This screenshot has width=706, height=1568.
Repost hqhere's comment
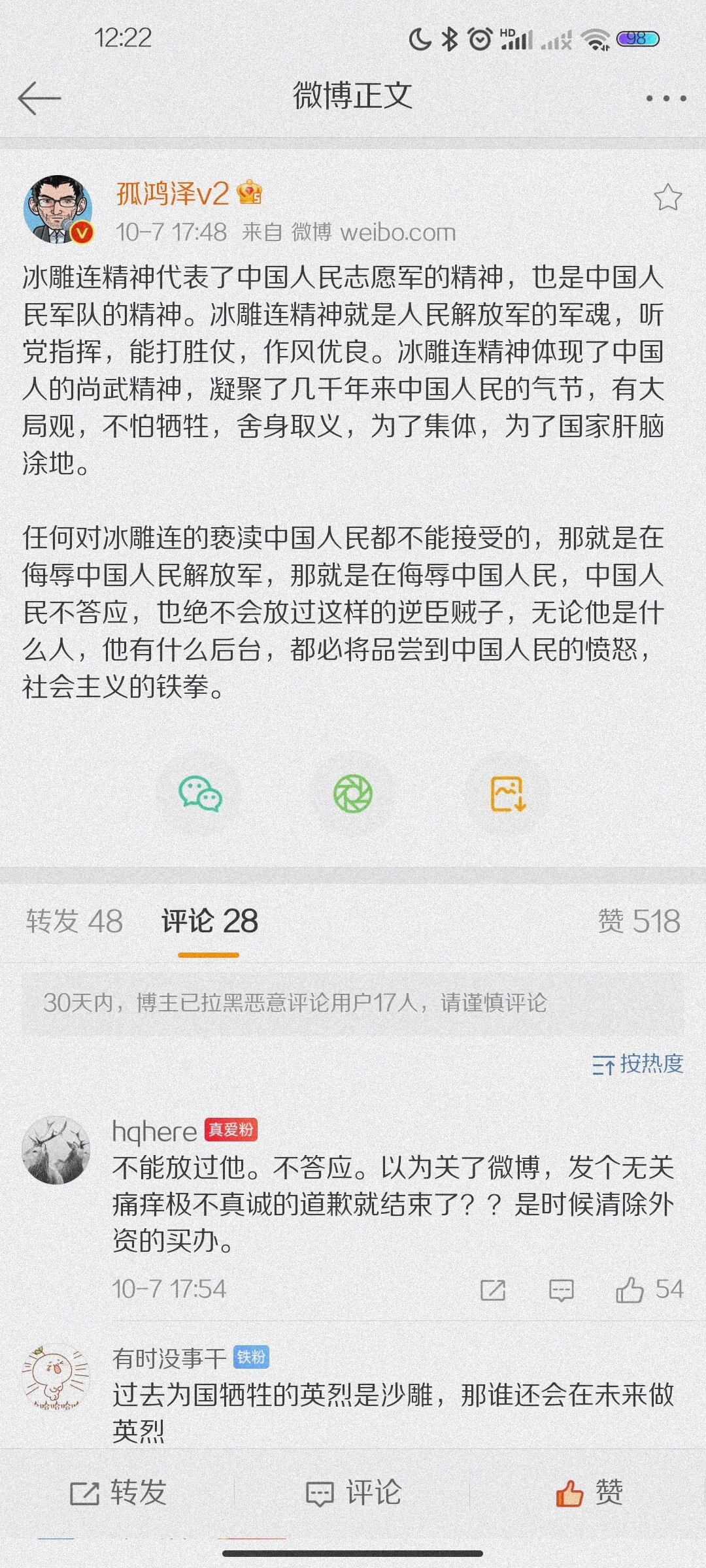(492, 1290)
